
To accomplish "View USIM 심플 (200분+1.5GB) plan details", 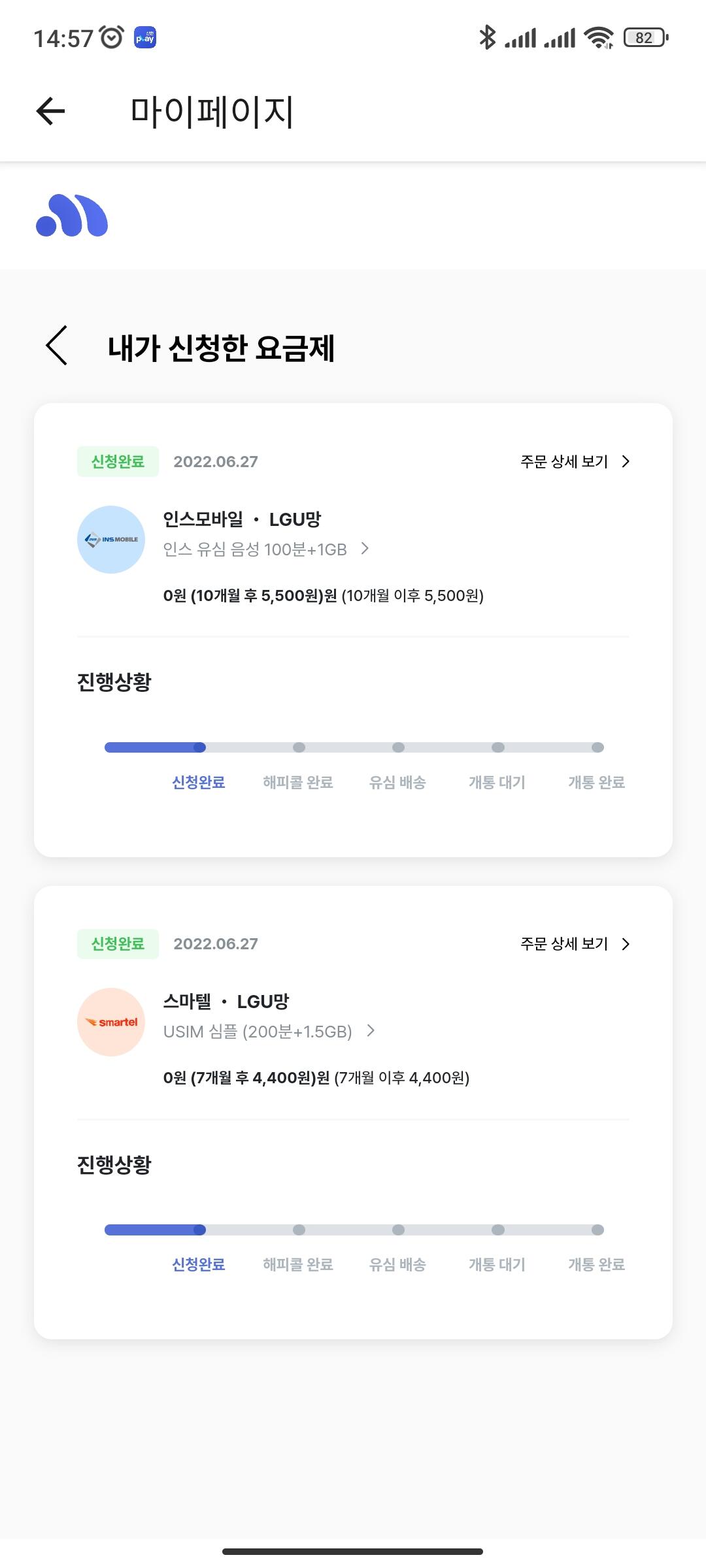I will click(269, 1032).
